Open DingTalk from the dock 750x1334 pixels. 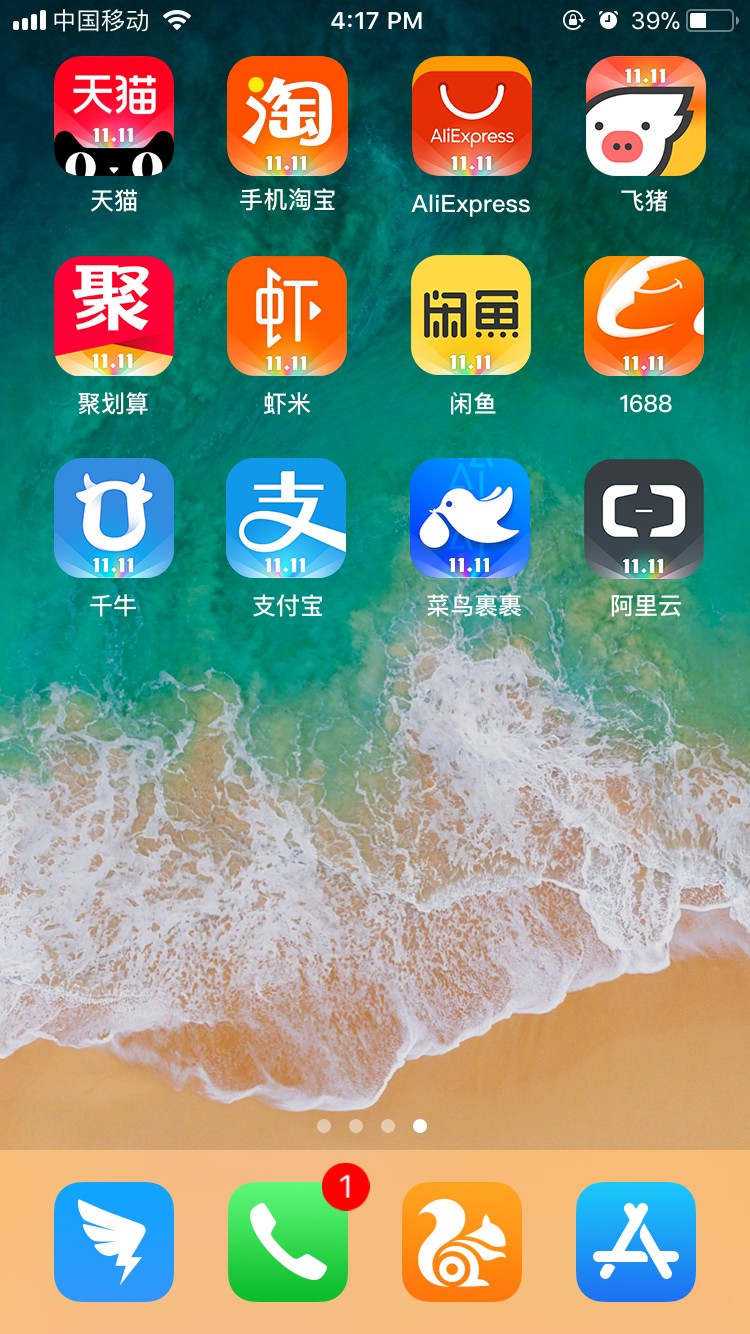tap(114, 1241)
